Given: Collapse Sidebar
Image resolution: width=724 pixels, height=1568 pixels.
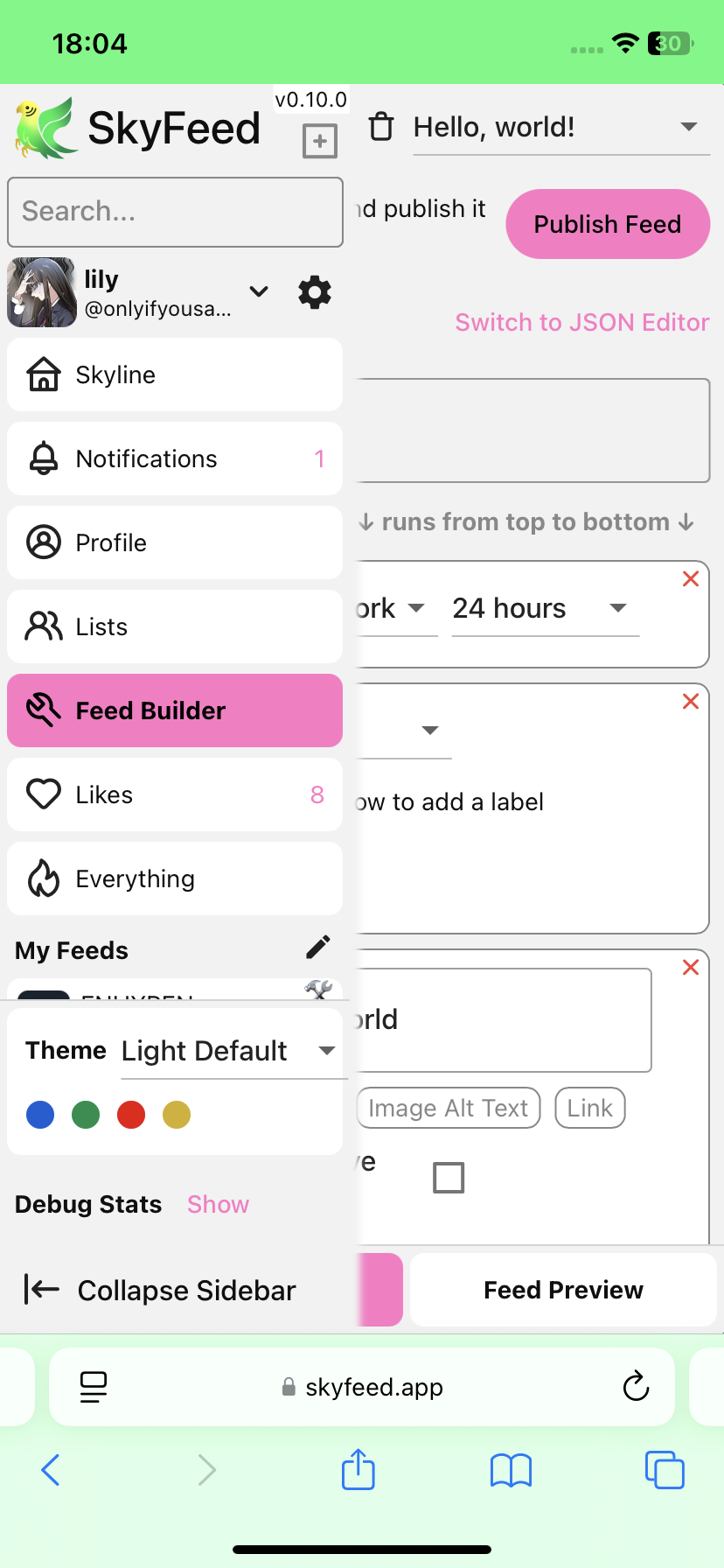Looking at the screenshot, I should pos(162,1290).
